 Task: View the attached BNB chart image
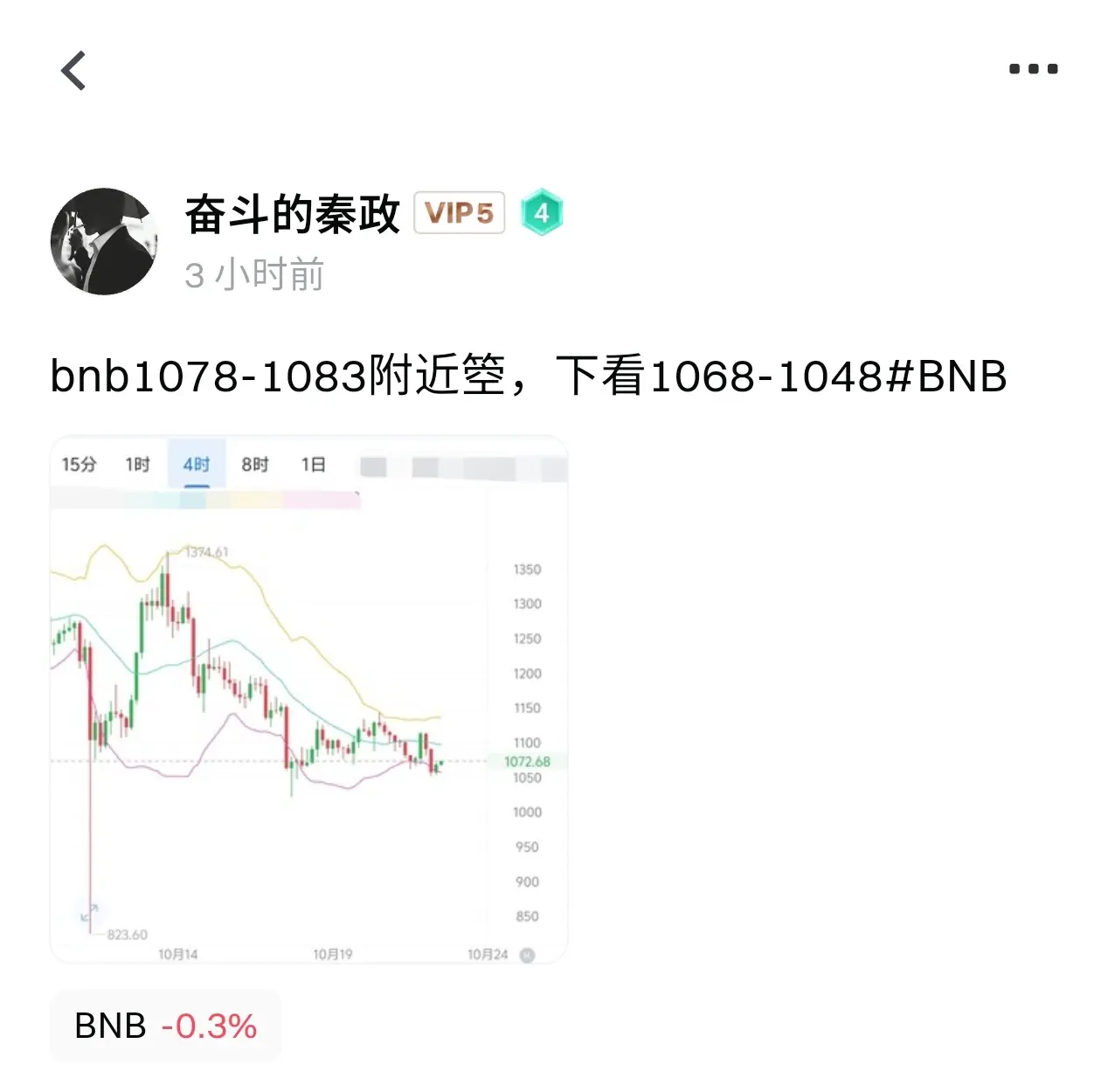(308, 699)
